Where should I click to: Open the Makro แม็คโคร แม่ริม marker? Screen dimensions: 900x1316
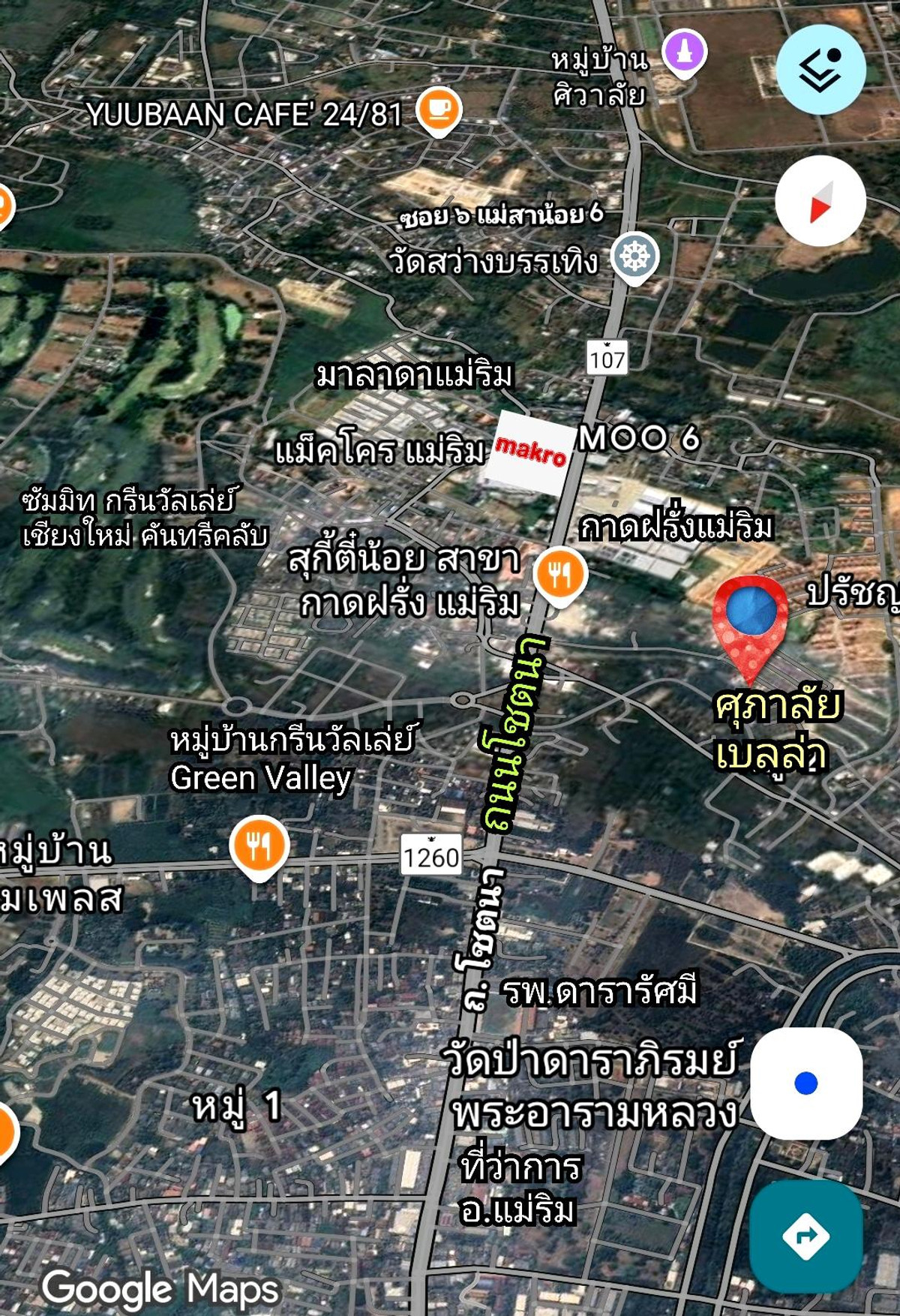click(530, 452)
